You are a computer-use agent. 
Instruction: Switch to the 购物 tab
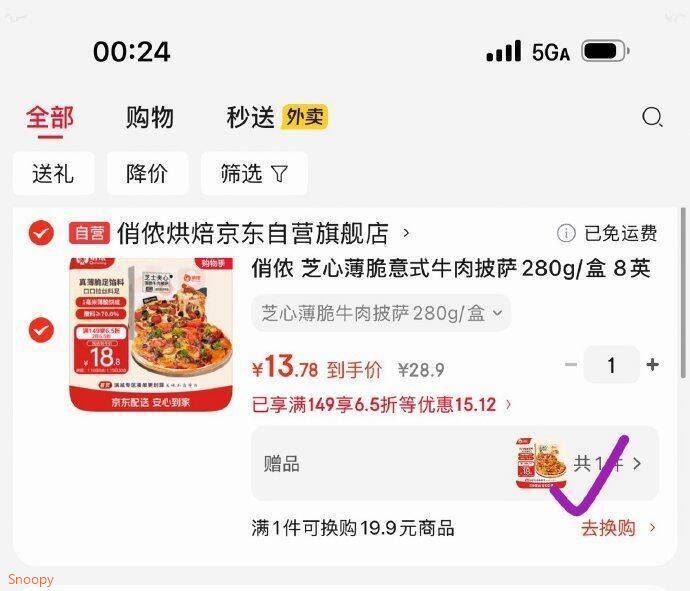[x=149, y=117]
